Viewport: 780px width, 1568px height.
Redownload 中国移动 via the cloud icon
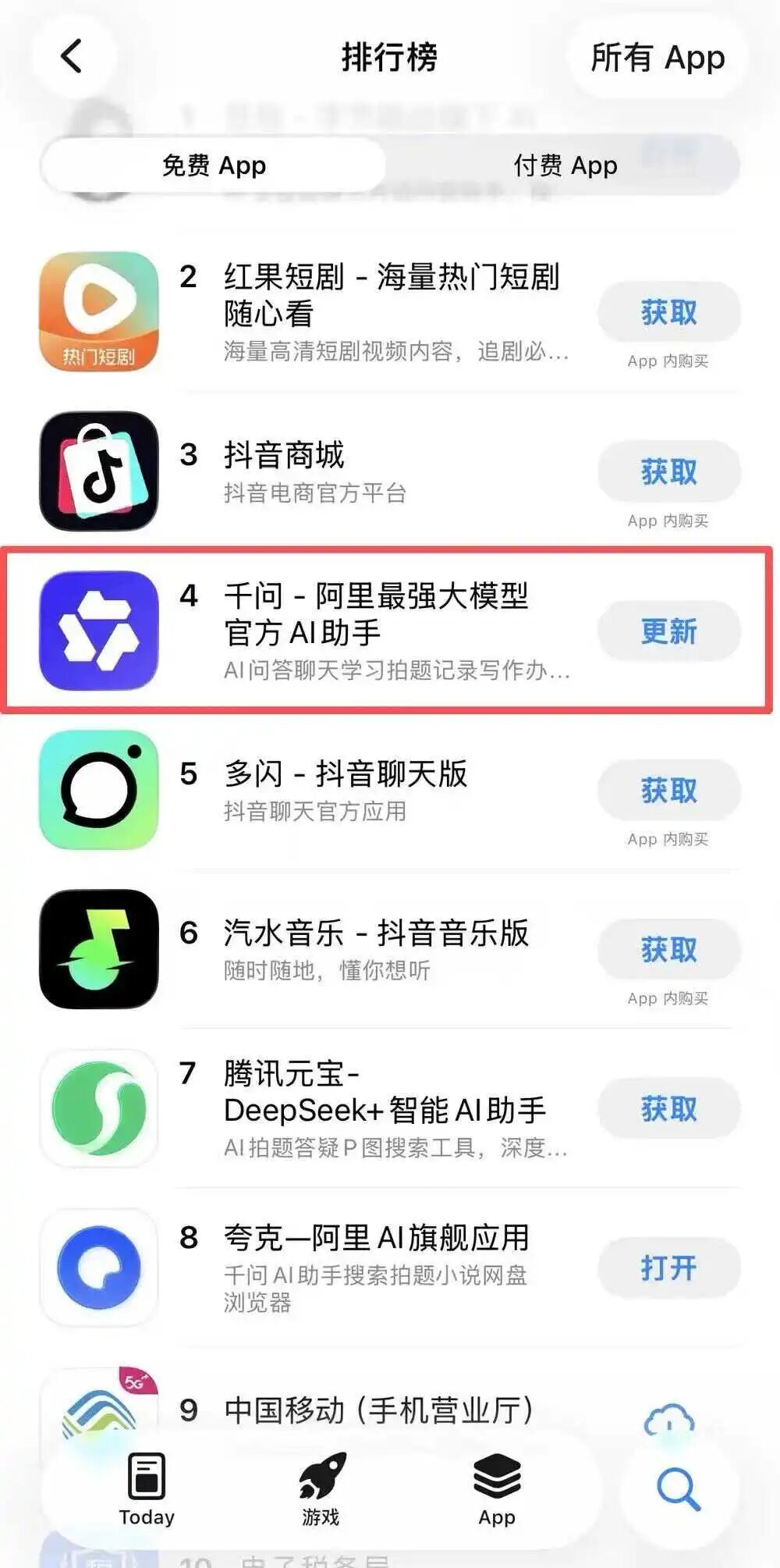coord(668,1419)
